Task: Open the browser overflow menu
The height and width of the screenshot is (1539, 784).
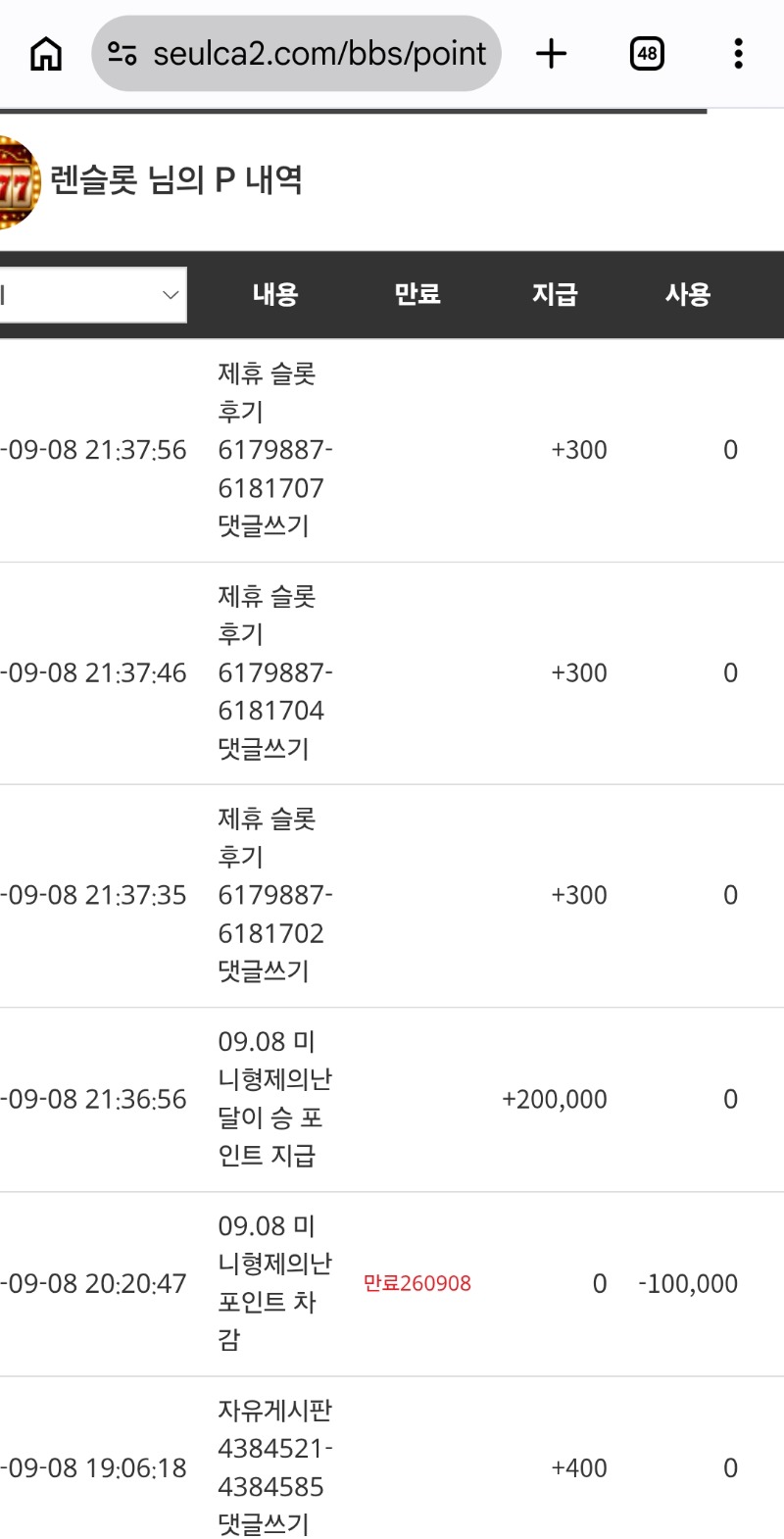Action: [x=738, y=53]
